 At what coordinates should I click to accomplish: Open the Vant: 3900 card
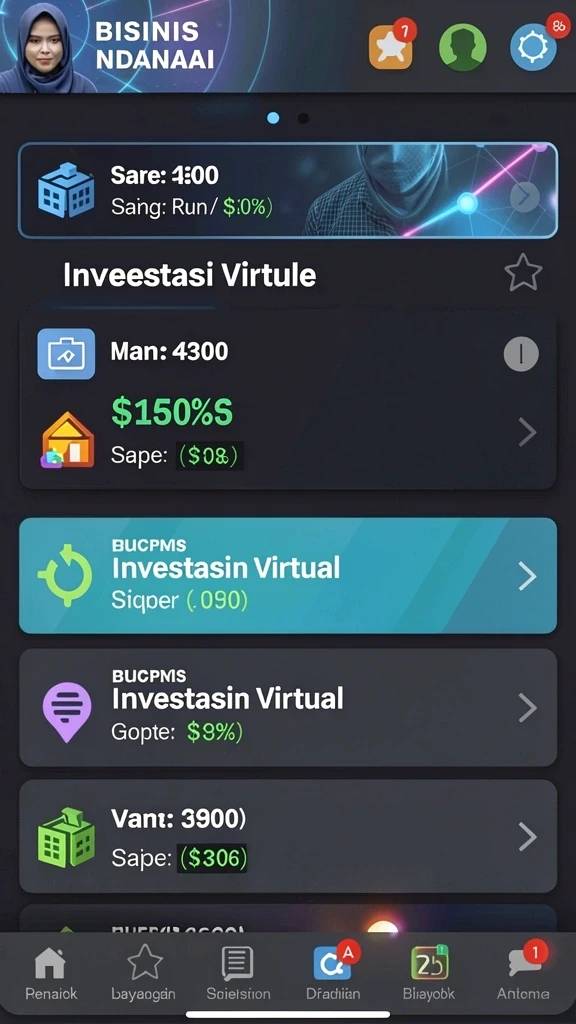pos(288,836)
